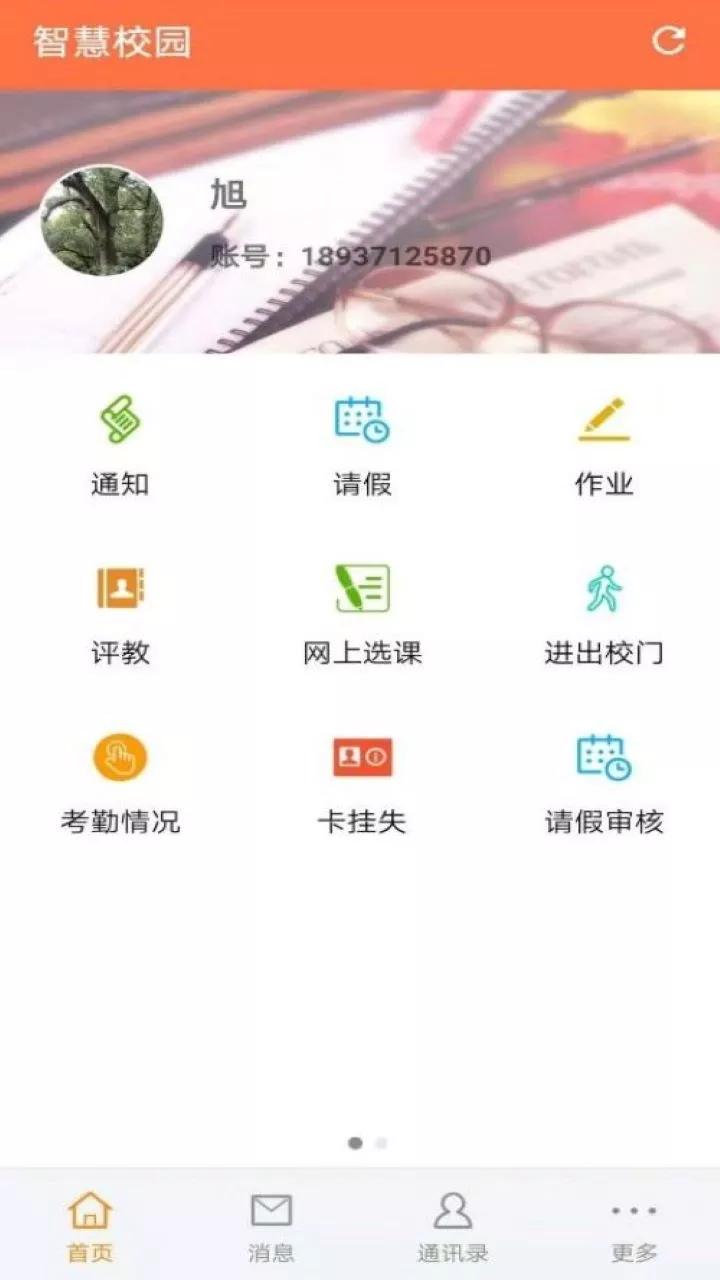
Task: Switch to the 消息 messages tab
Action: click(271, 1226)
